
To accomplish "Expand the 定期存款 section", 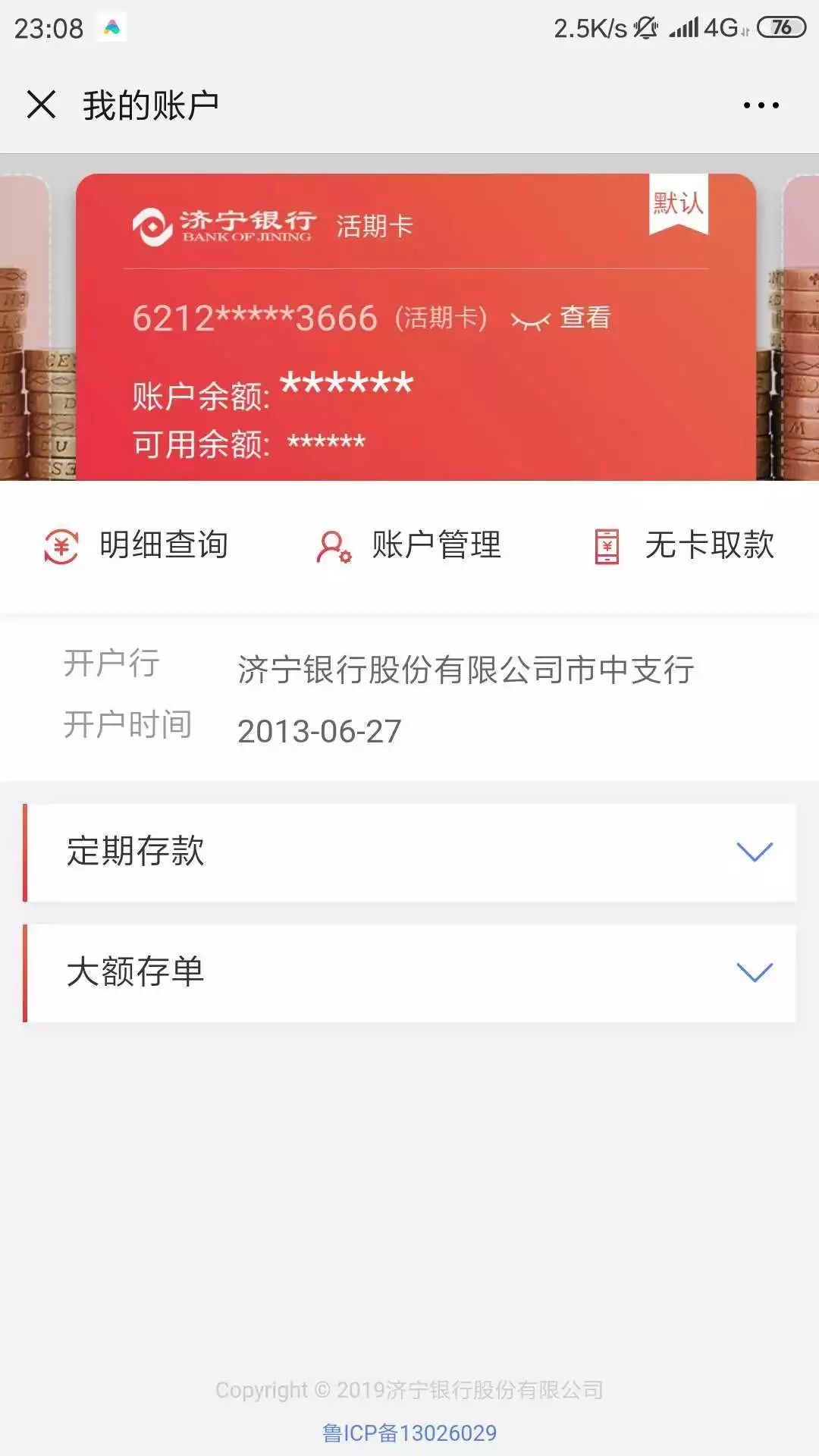I will pos(409,853).
